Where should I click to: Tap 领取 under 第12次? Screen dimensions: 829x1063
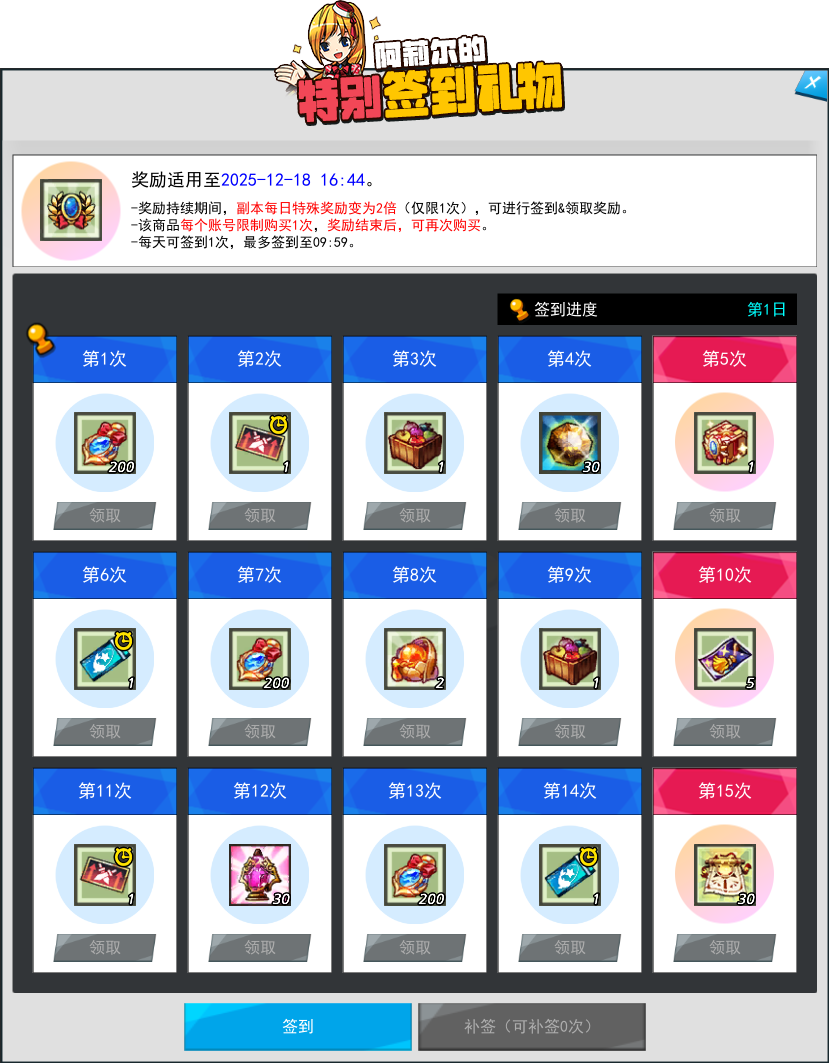(260, 948)
